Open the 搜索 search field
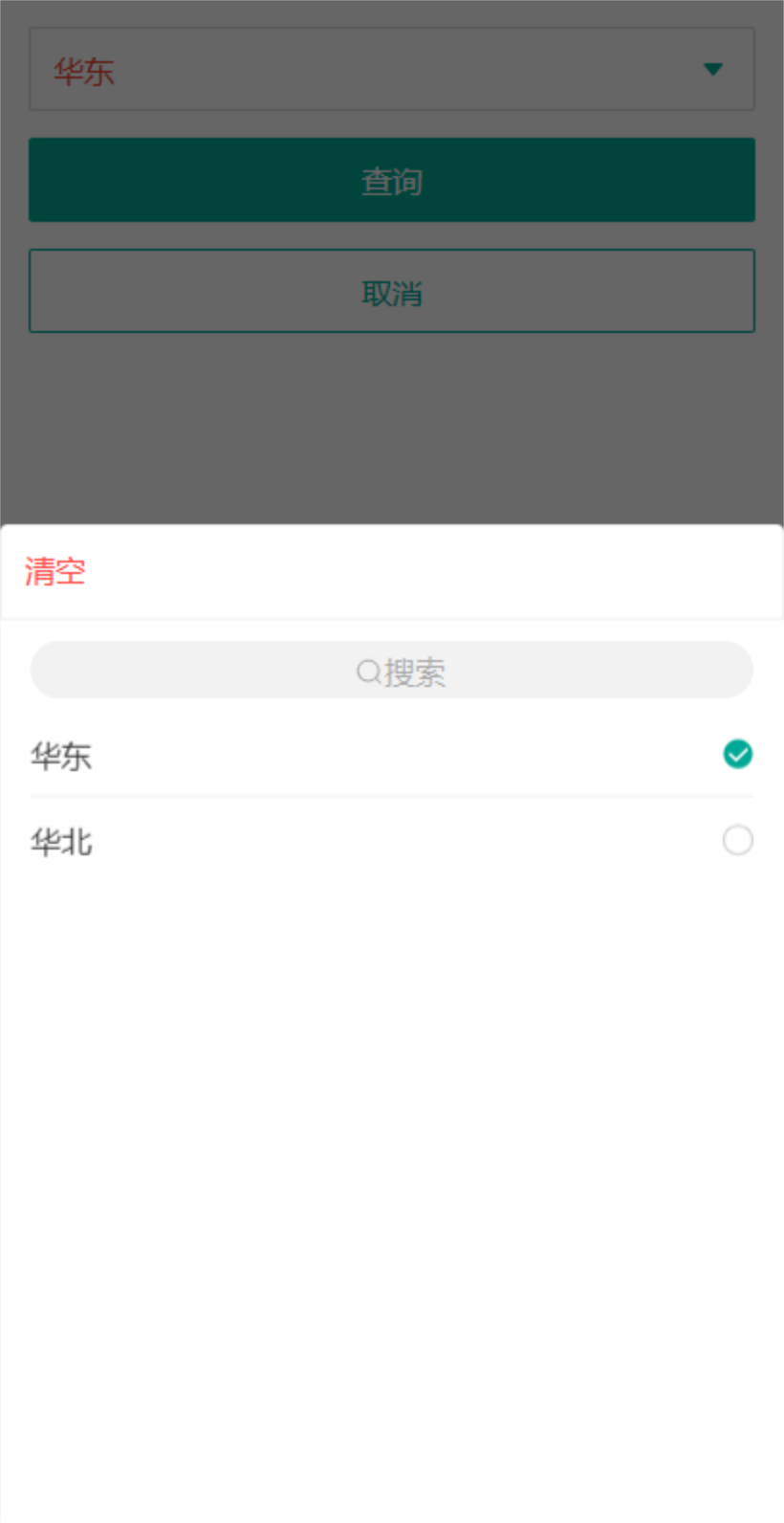 [392, 671]
